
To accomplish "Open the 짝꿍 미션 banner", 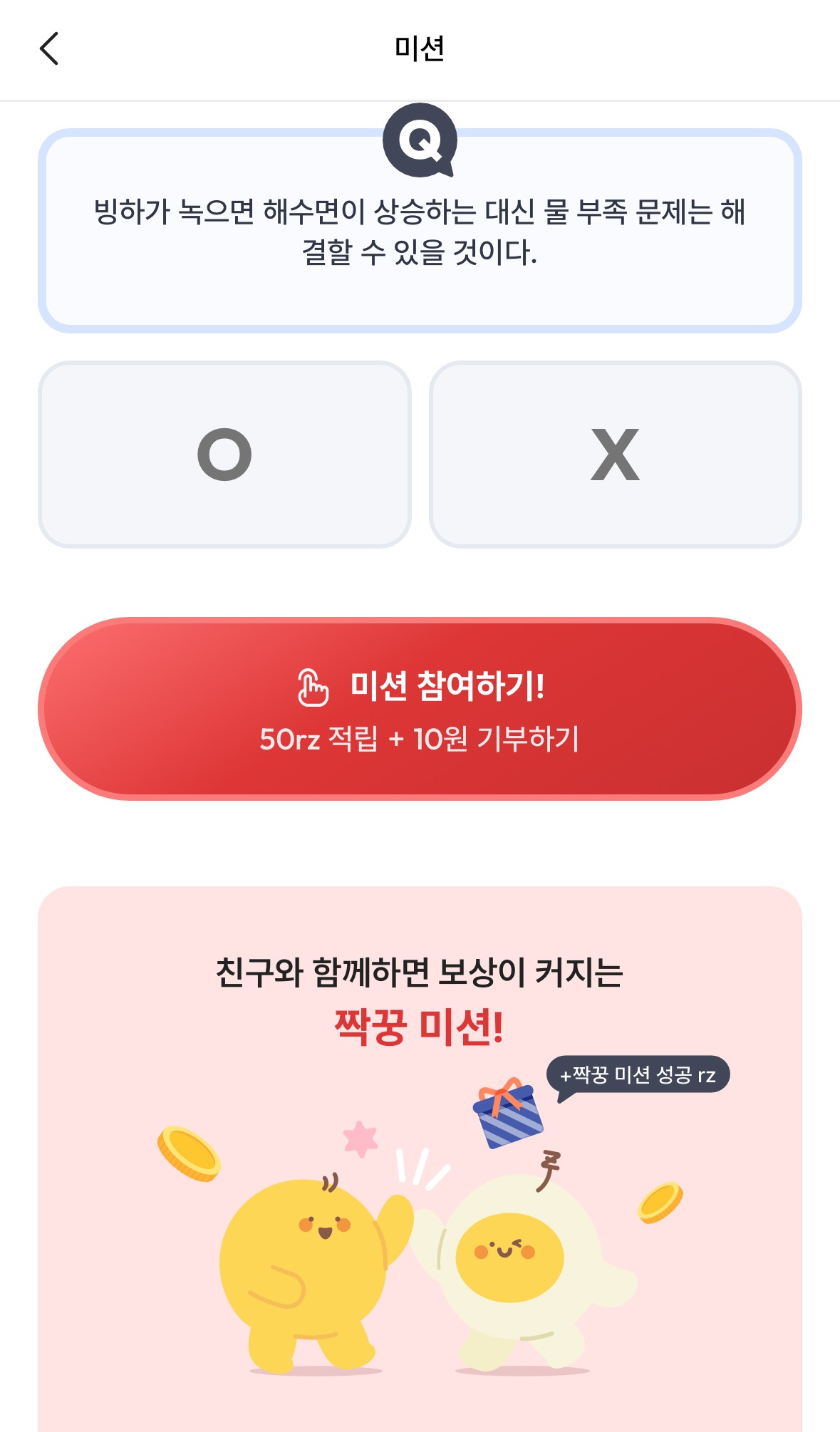I will (420, 1159).
